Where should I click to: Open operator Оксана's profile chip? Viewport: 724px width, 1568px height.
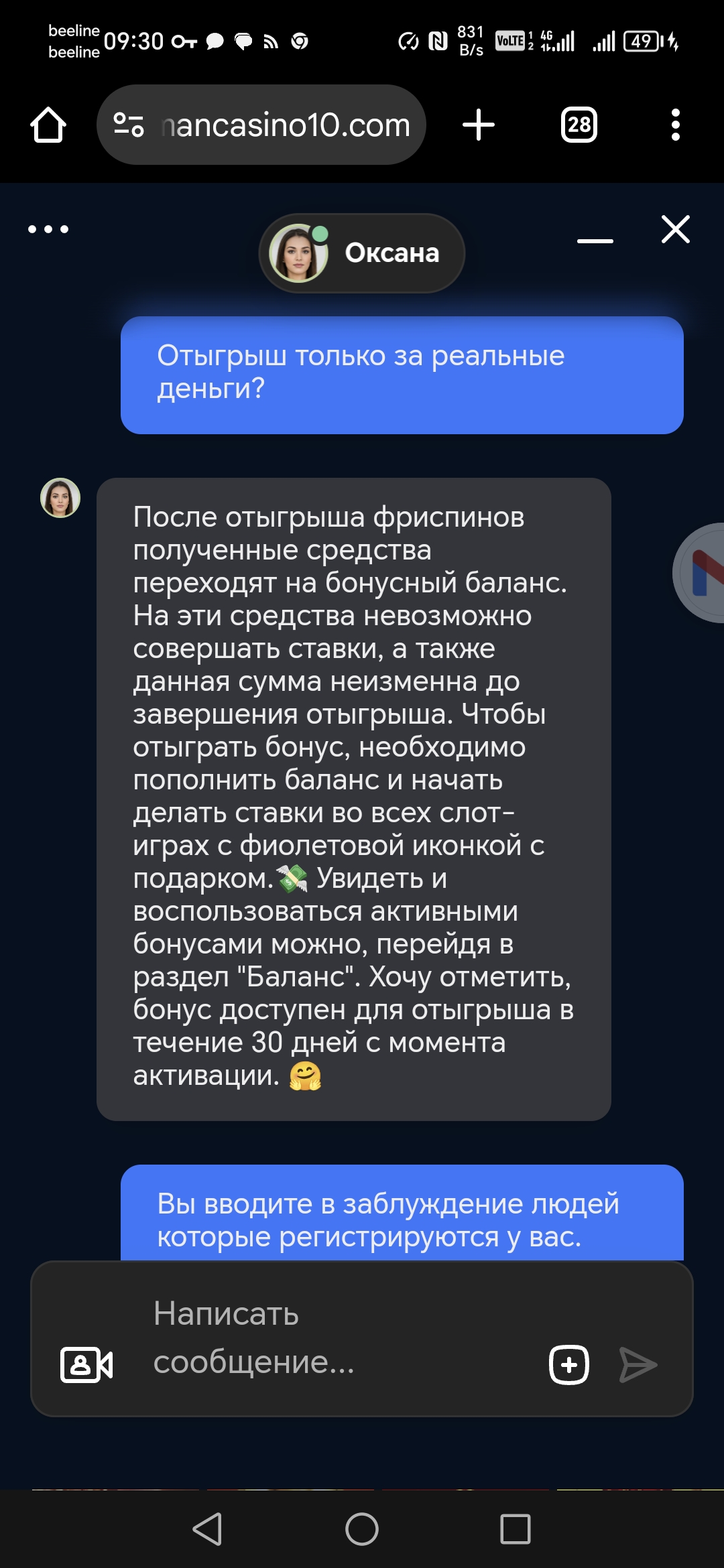pyautogui.click(x=362, y=253)
